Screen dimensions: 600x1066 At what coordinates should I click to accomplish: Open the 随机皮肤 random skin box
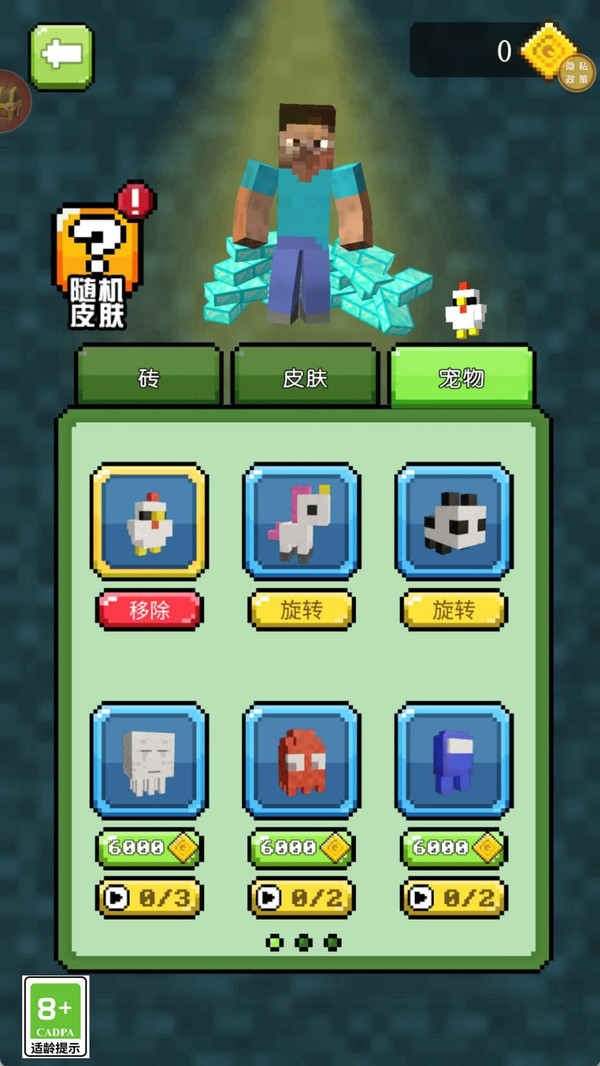[x=97, y=264]
